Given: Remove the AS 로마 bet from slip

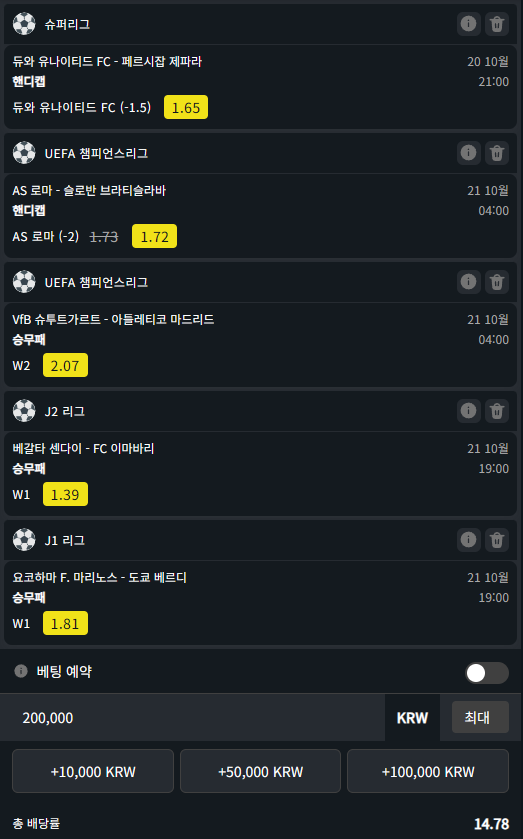Looking at the screenshot, I should 497,153.
